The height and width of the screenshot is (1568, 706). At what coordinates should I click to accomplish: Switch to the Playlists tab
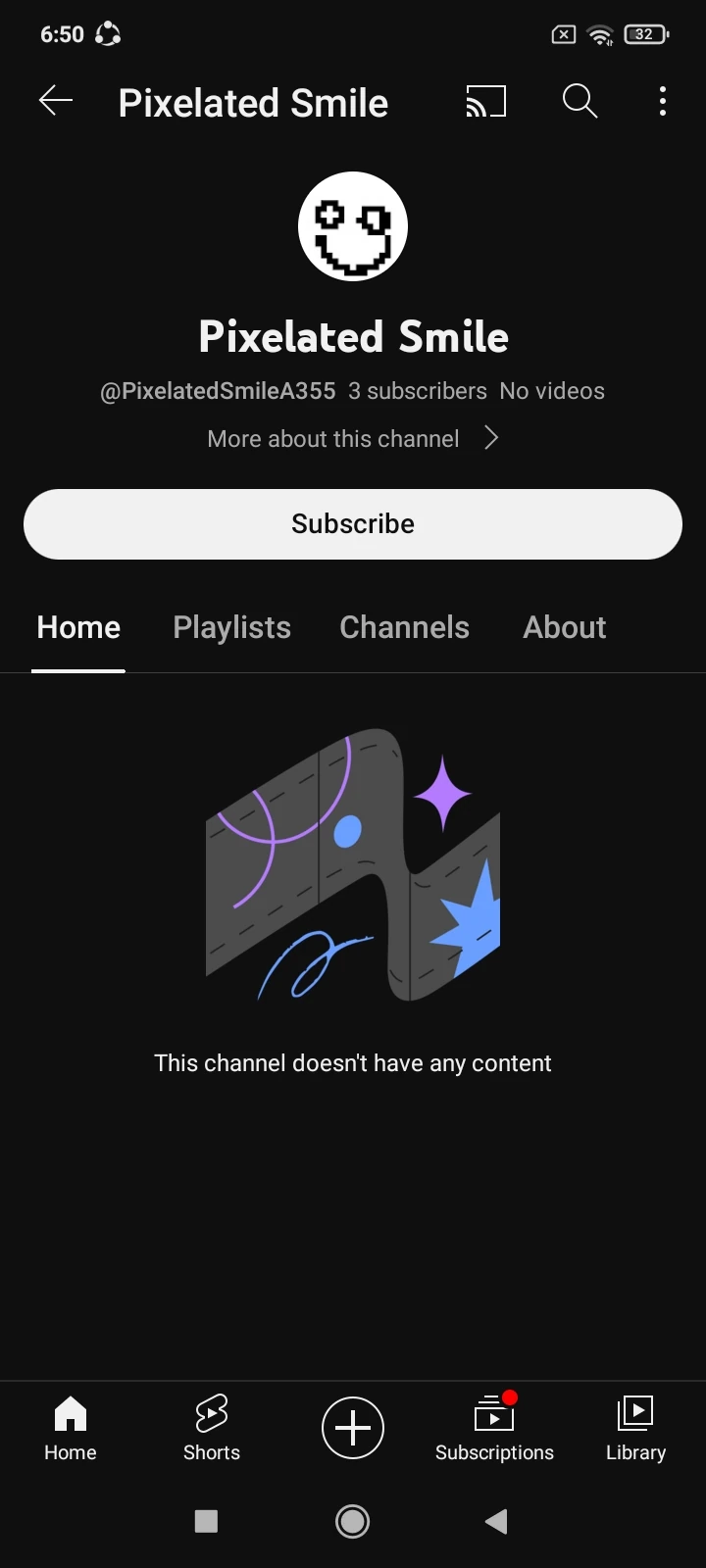coord(232,628)
